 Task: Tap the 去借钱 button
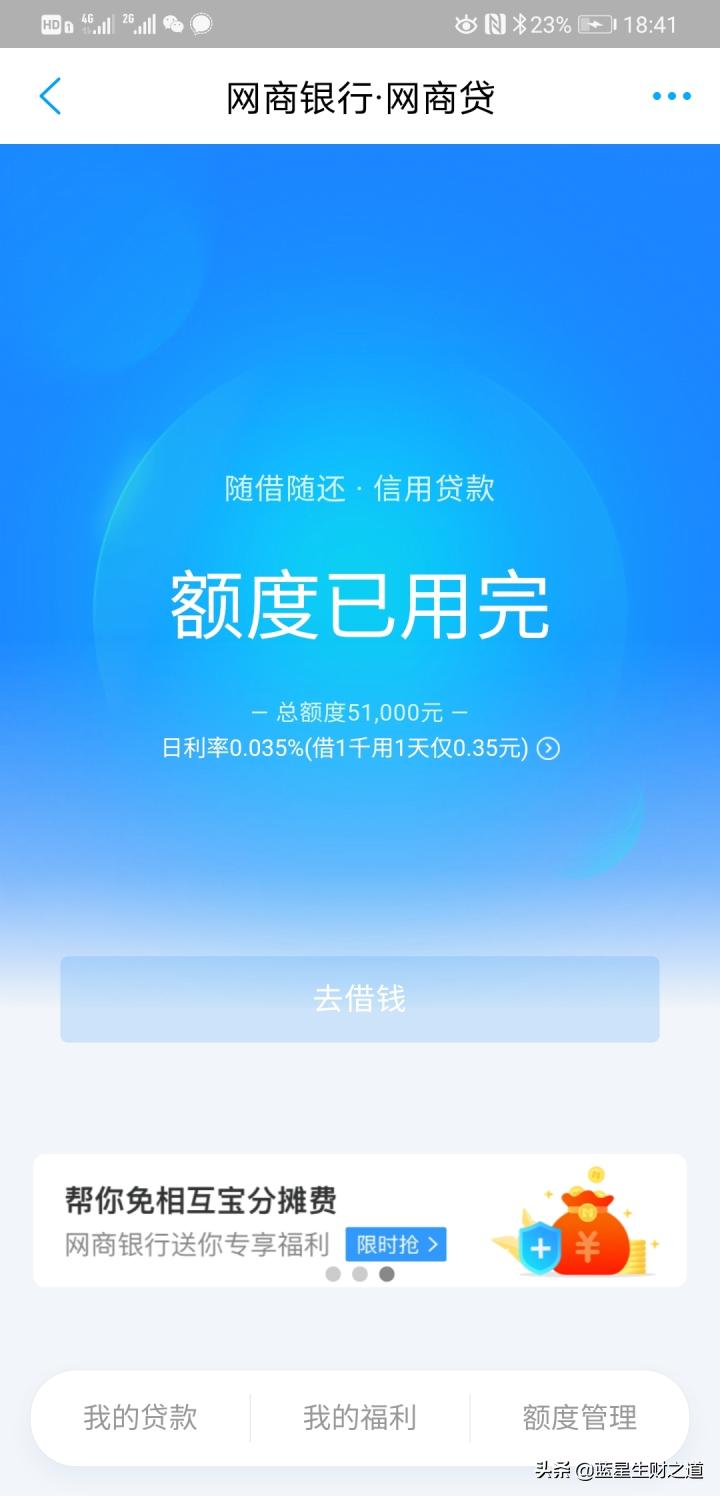click(360, 998)
